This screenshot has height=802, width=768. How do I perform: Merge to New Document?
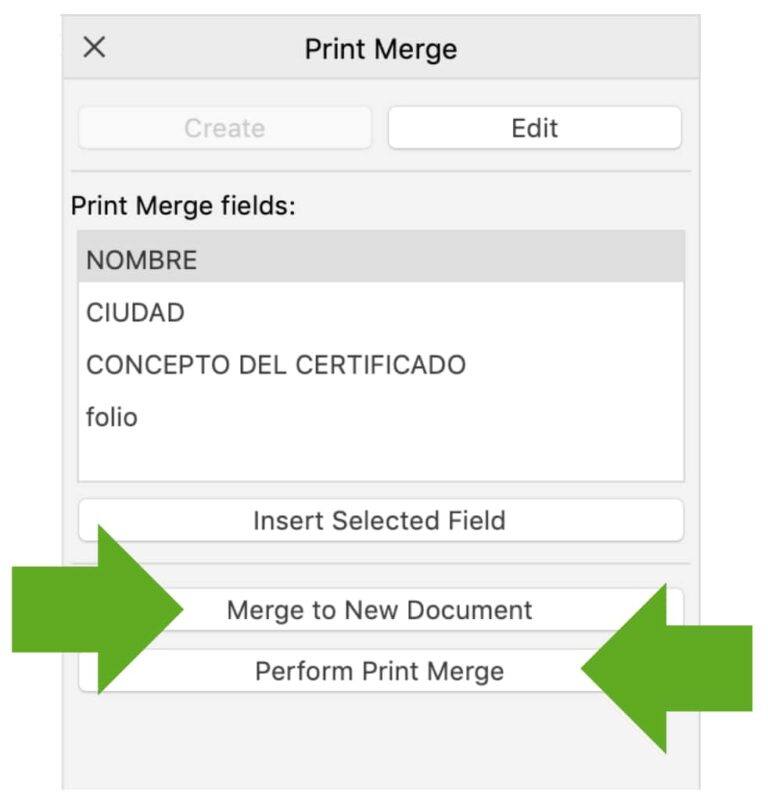pos(380,610)
